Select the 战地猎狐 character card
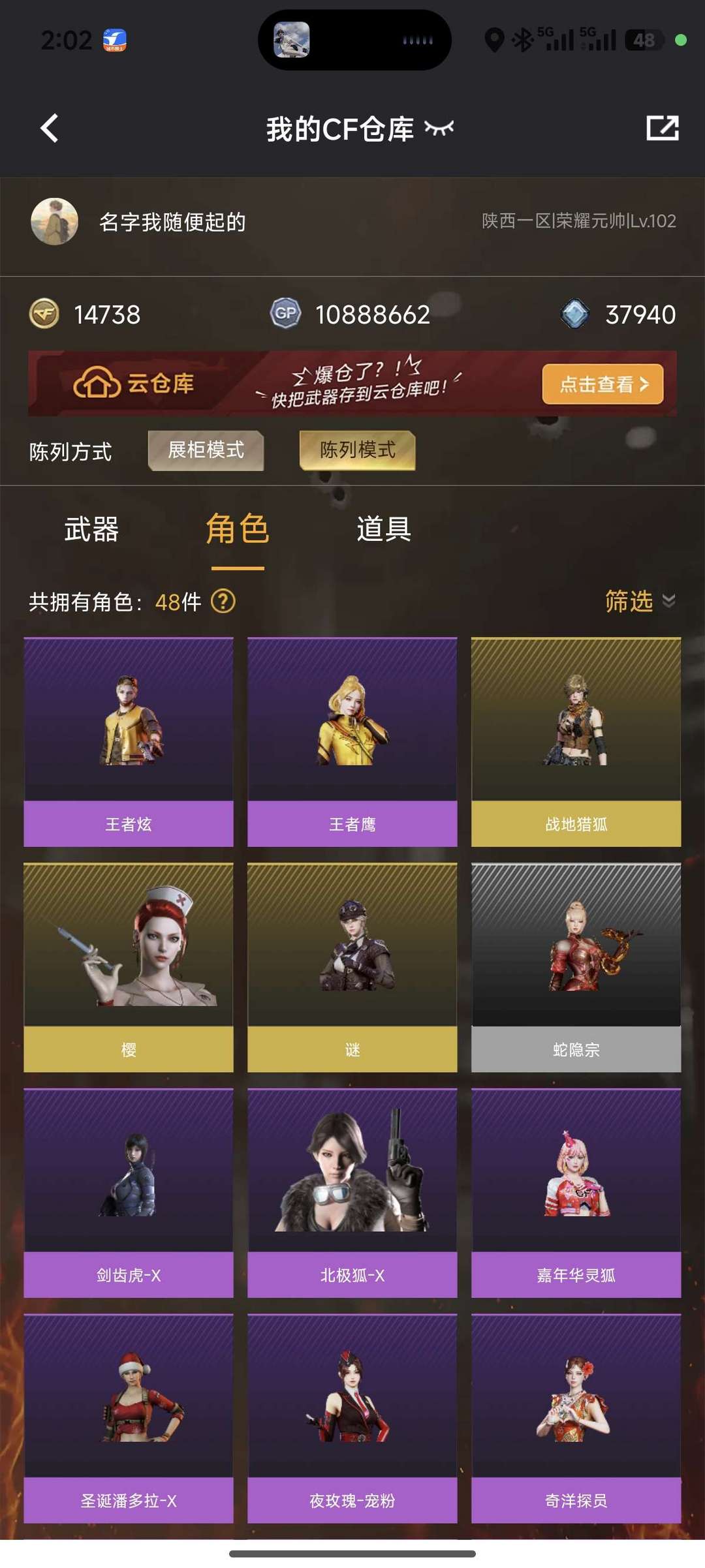The height and width of the screenshot is (1568, 705). point(576,742)
